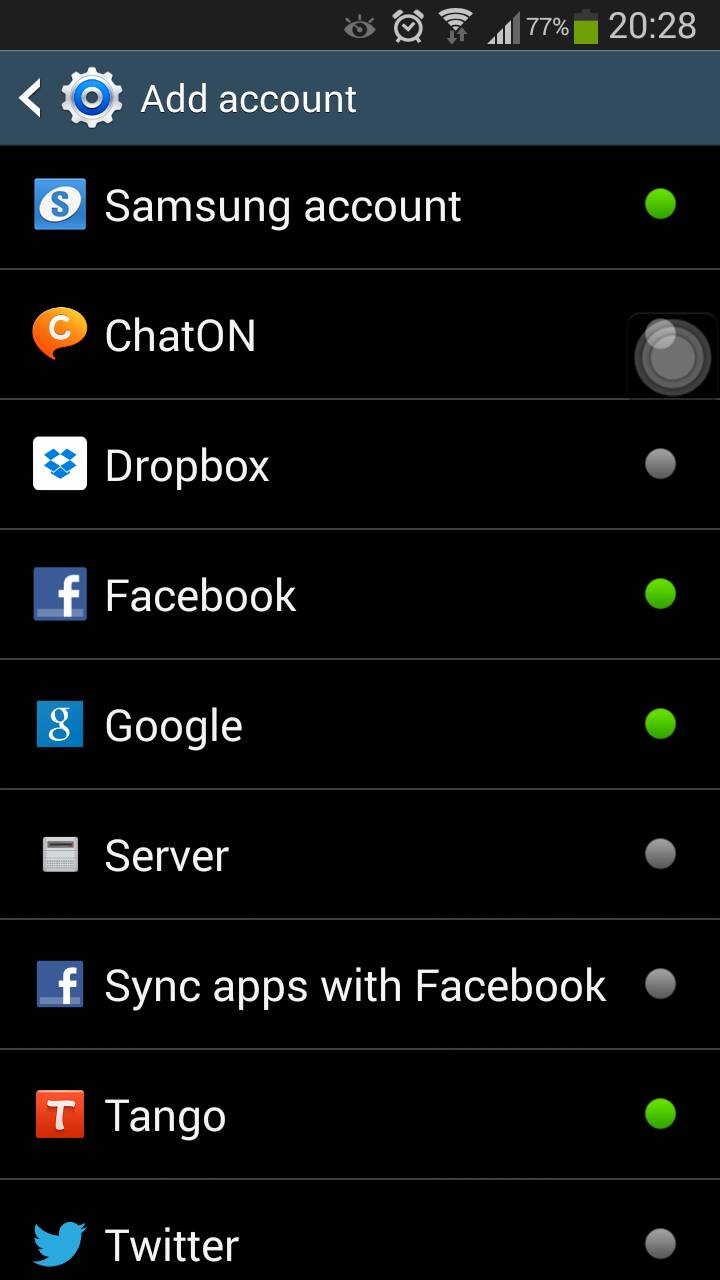Viewport: 720px width, 1280px height.
Task: Open the Google account option
Action: click(x=360, y=724)
